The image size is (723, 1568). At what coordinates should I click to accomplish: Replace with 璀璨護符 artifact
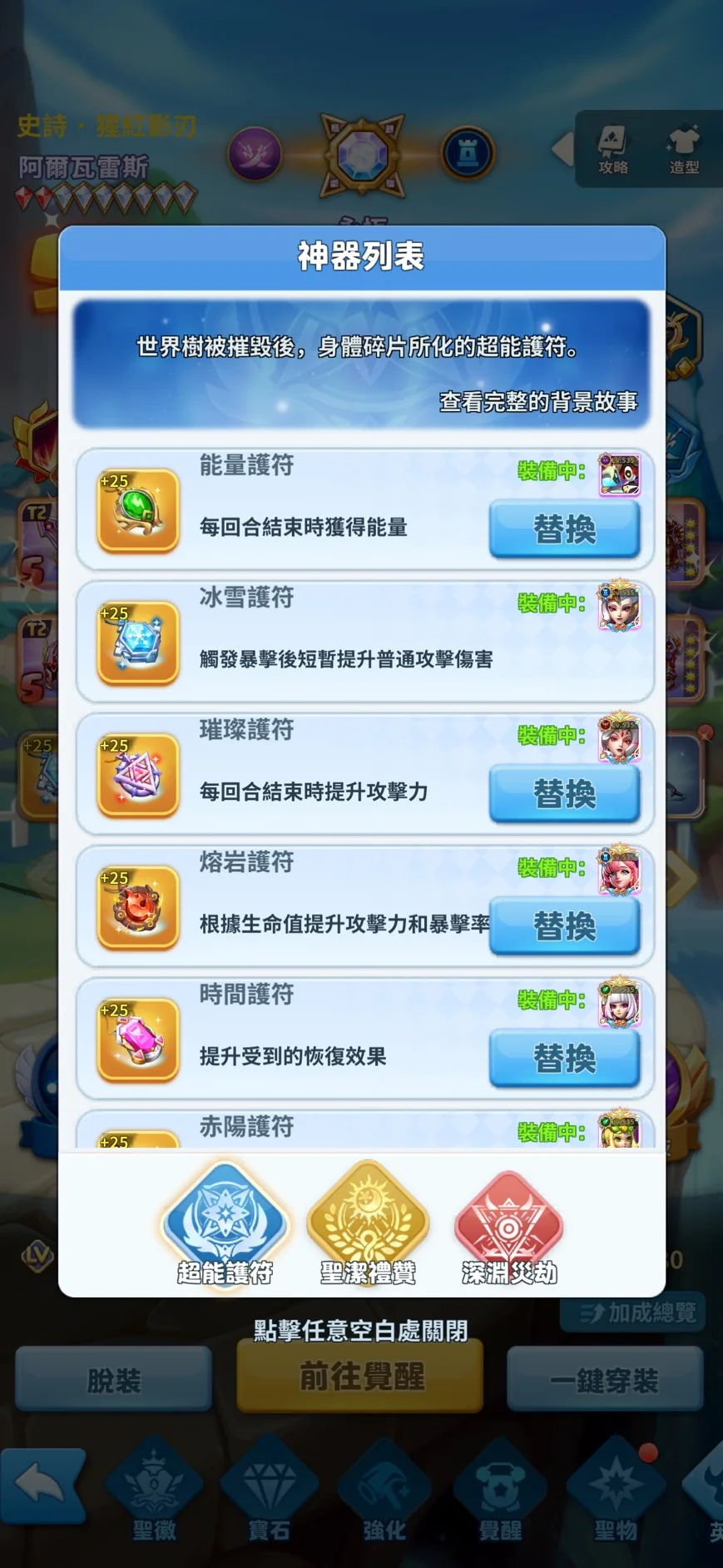[x=564, y=794]
